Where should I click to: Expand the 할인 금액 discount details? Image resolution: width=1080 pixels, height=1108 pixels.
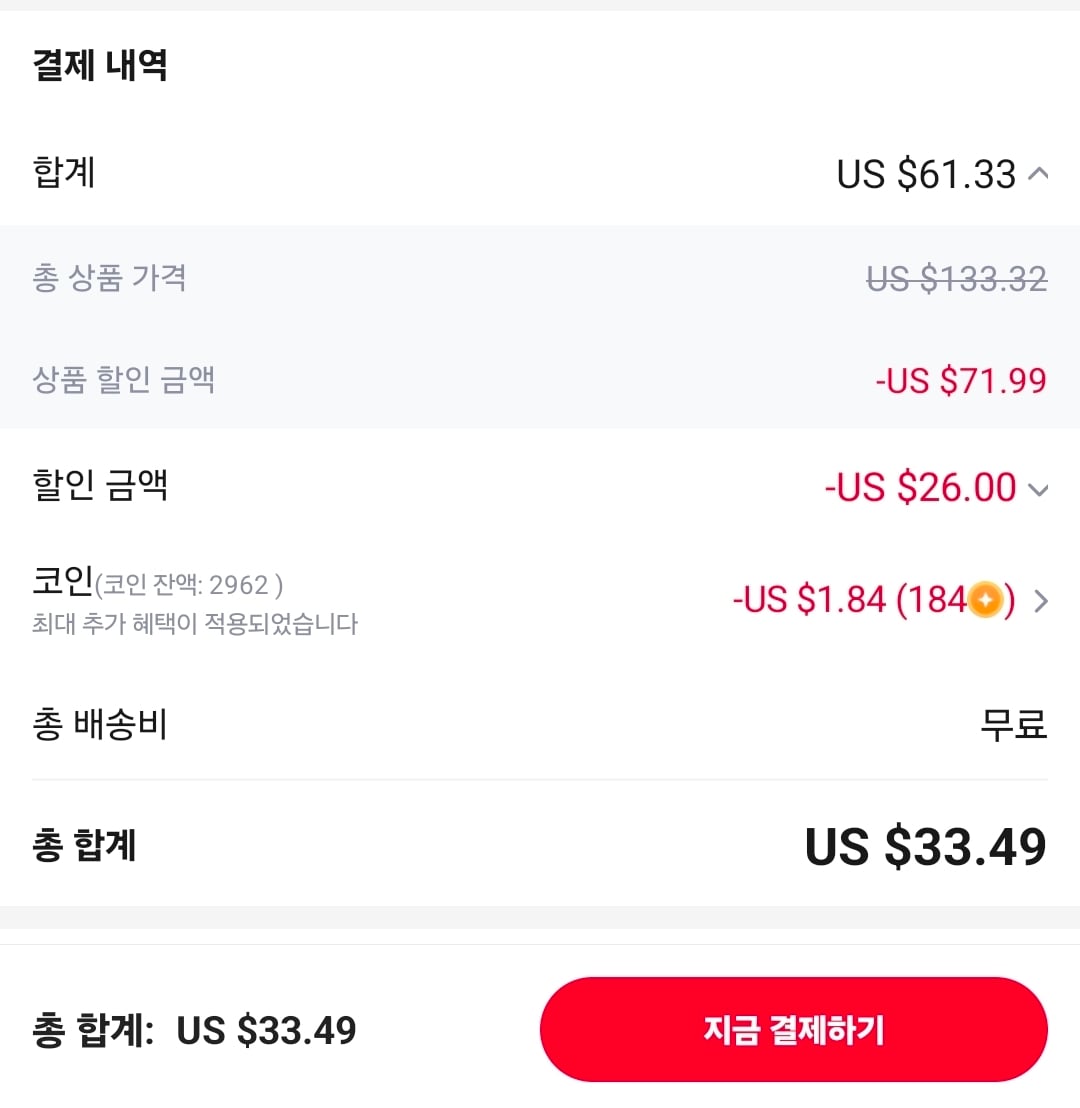coord(1040,488)
